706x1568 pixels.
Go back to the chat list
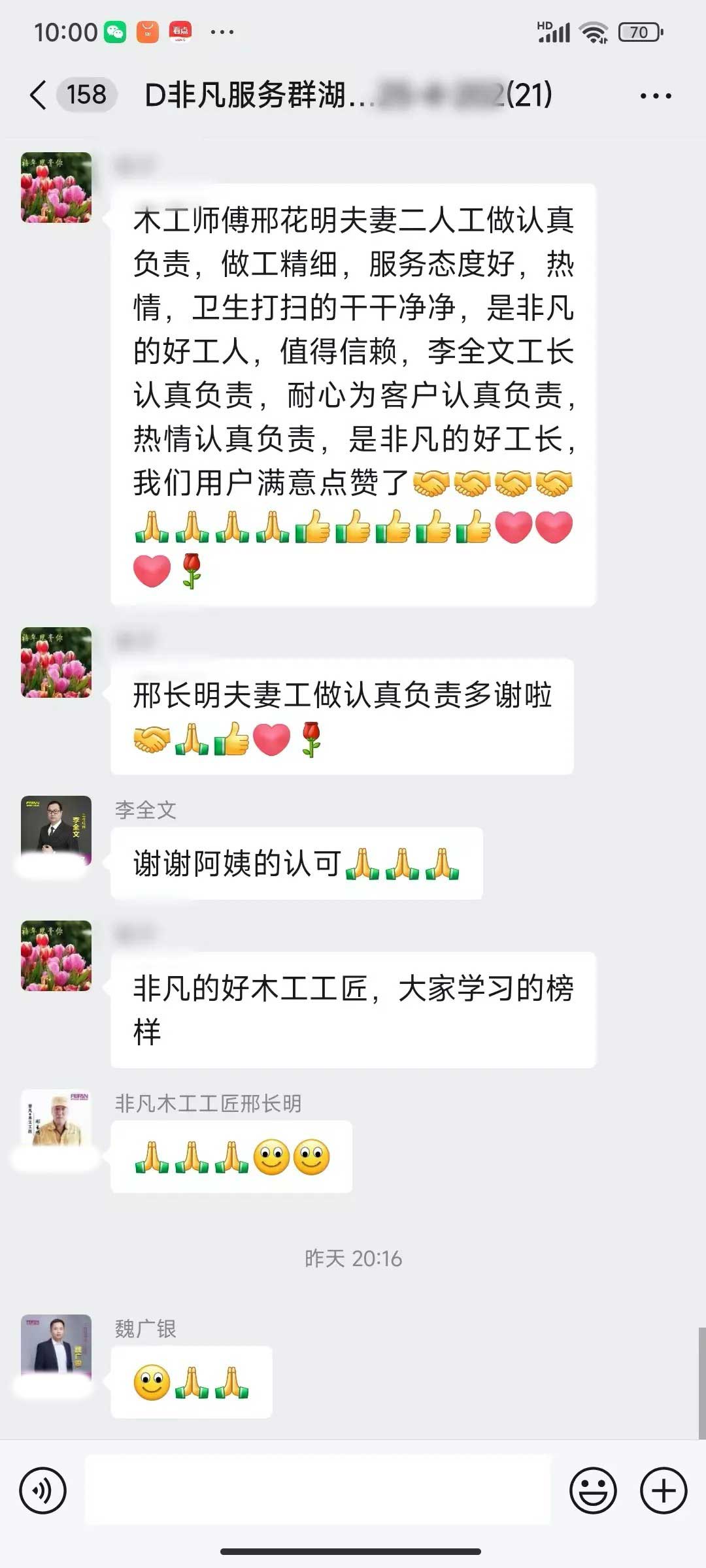click(x=39, y=95)
